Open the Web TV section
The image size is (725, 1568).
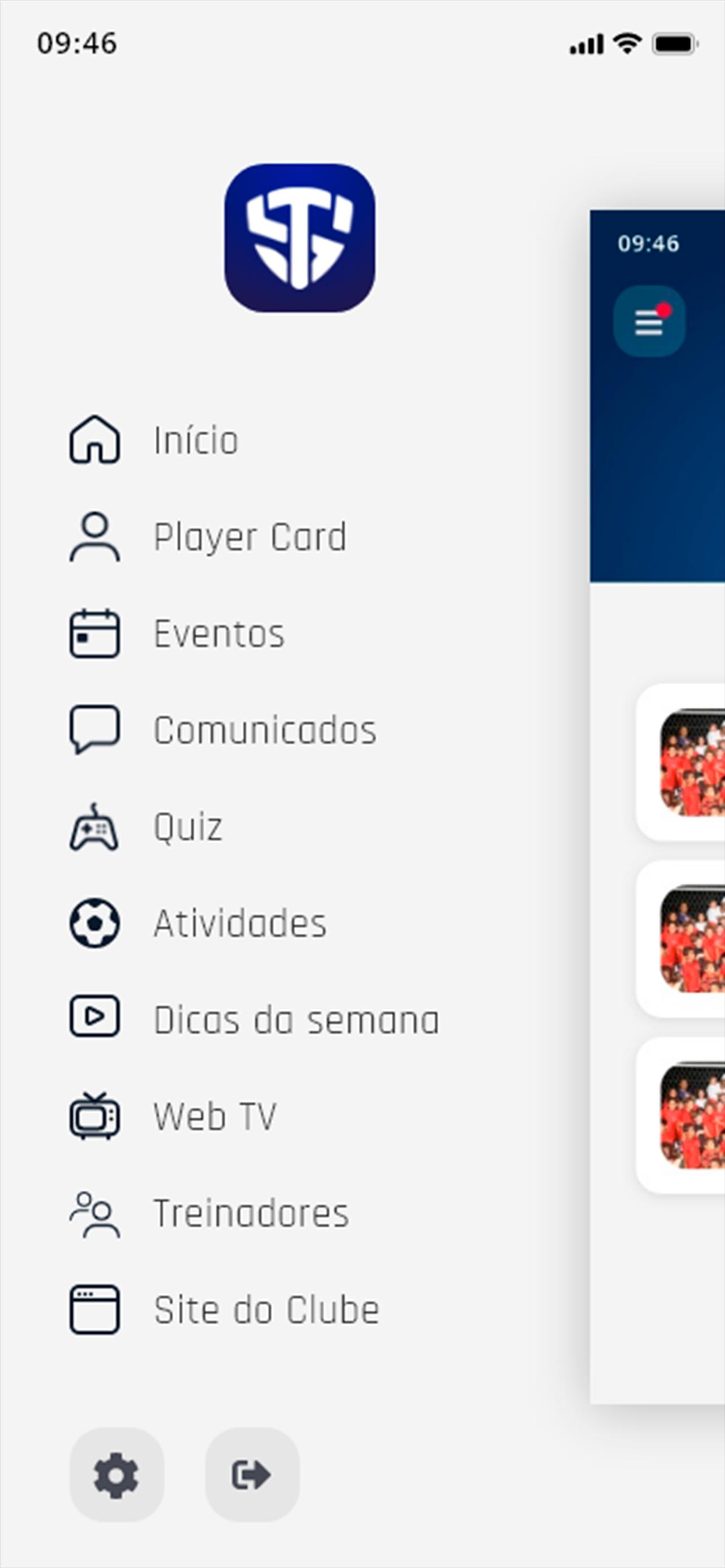pos(214,1116)
